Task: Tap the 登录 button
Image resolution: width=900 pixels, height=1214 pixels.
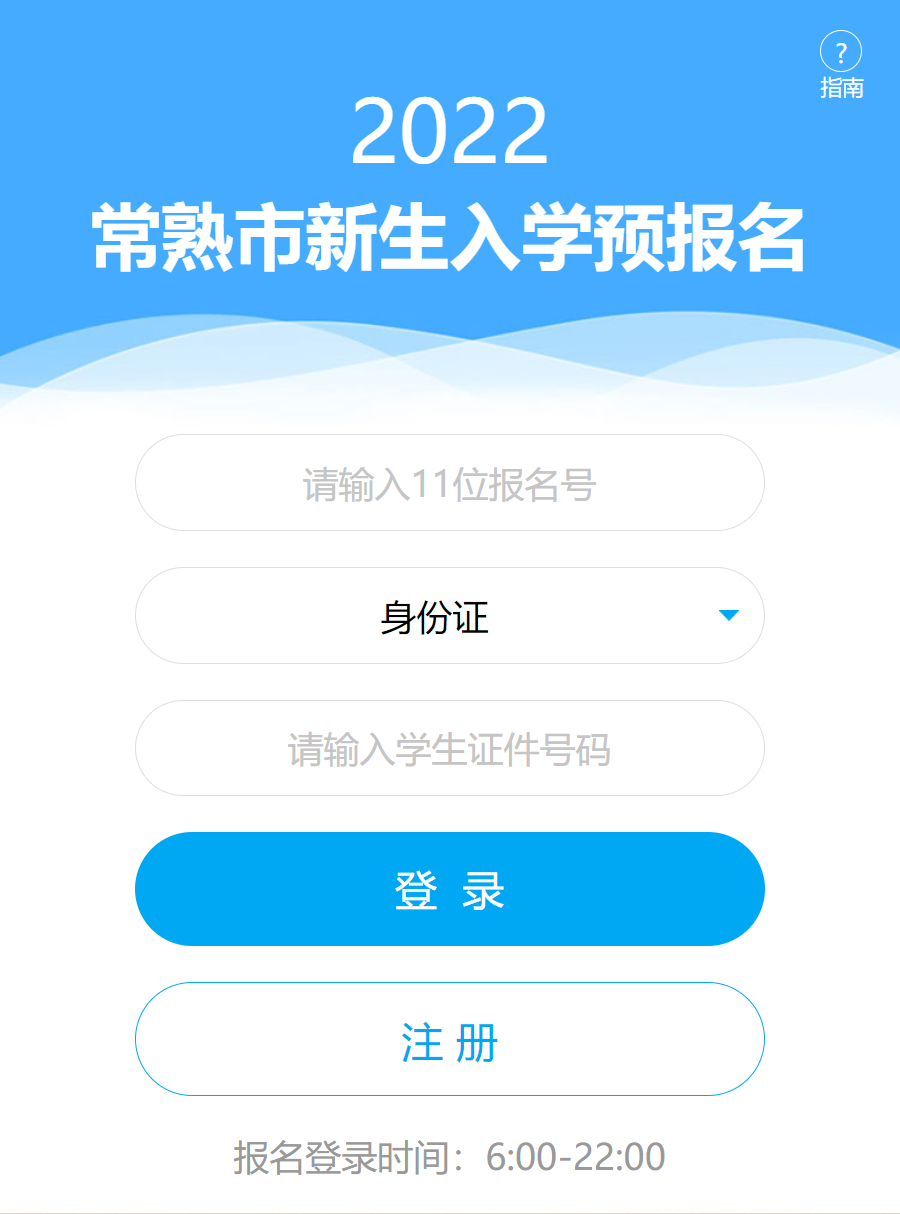Action: point(450,889)
